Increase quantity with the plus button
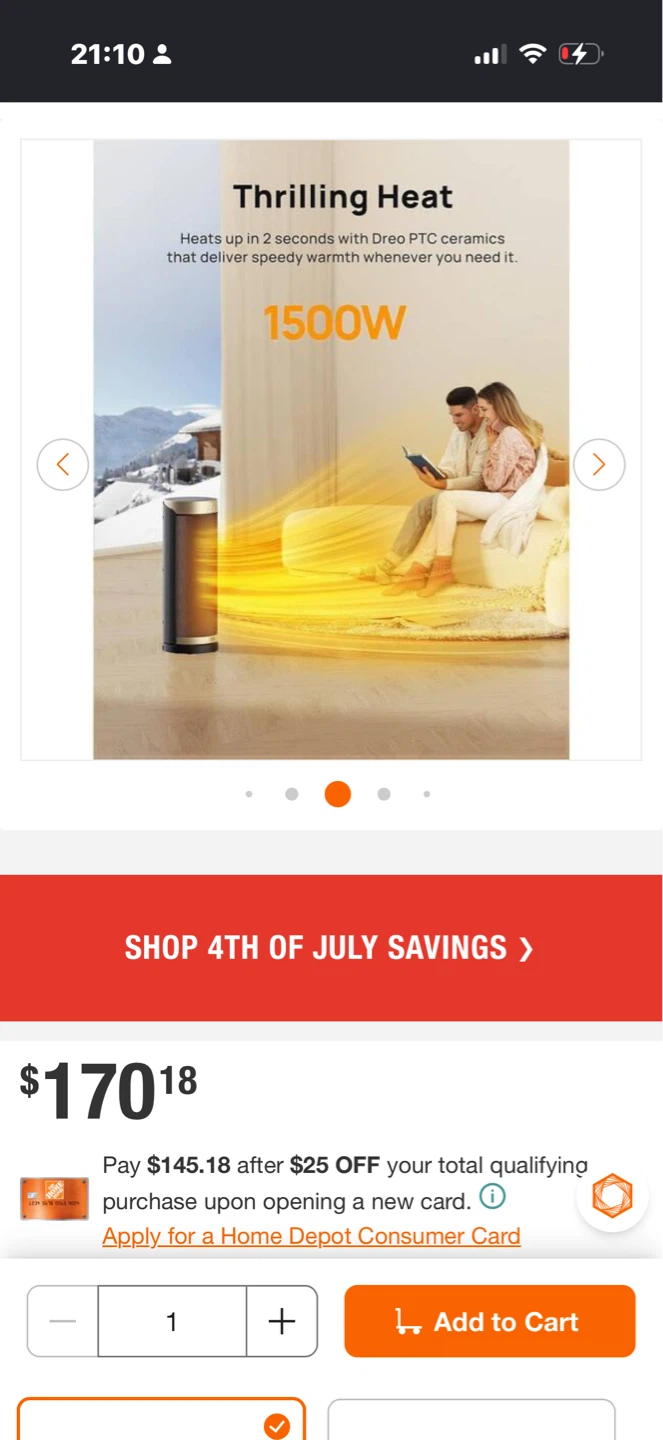The height and width of the screenshot is (1440, 663). 282,1321
